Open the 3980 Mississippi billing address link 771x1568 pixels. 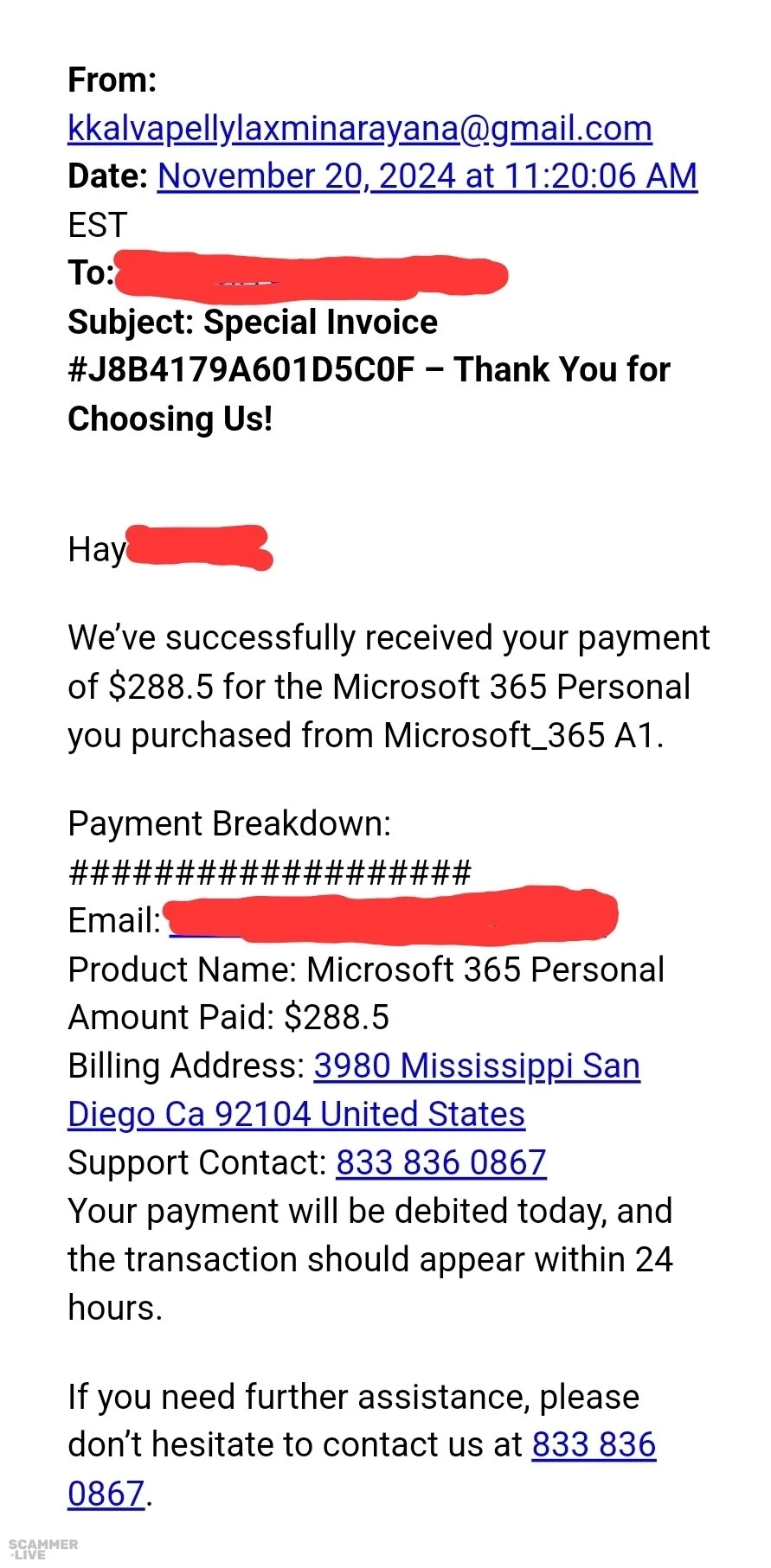476,1066
